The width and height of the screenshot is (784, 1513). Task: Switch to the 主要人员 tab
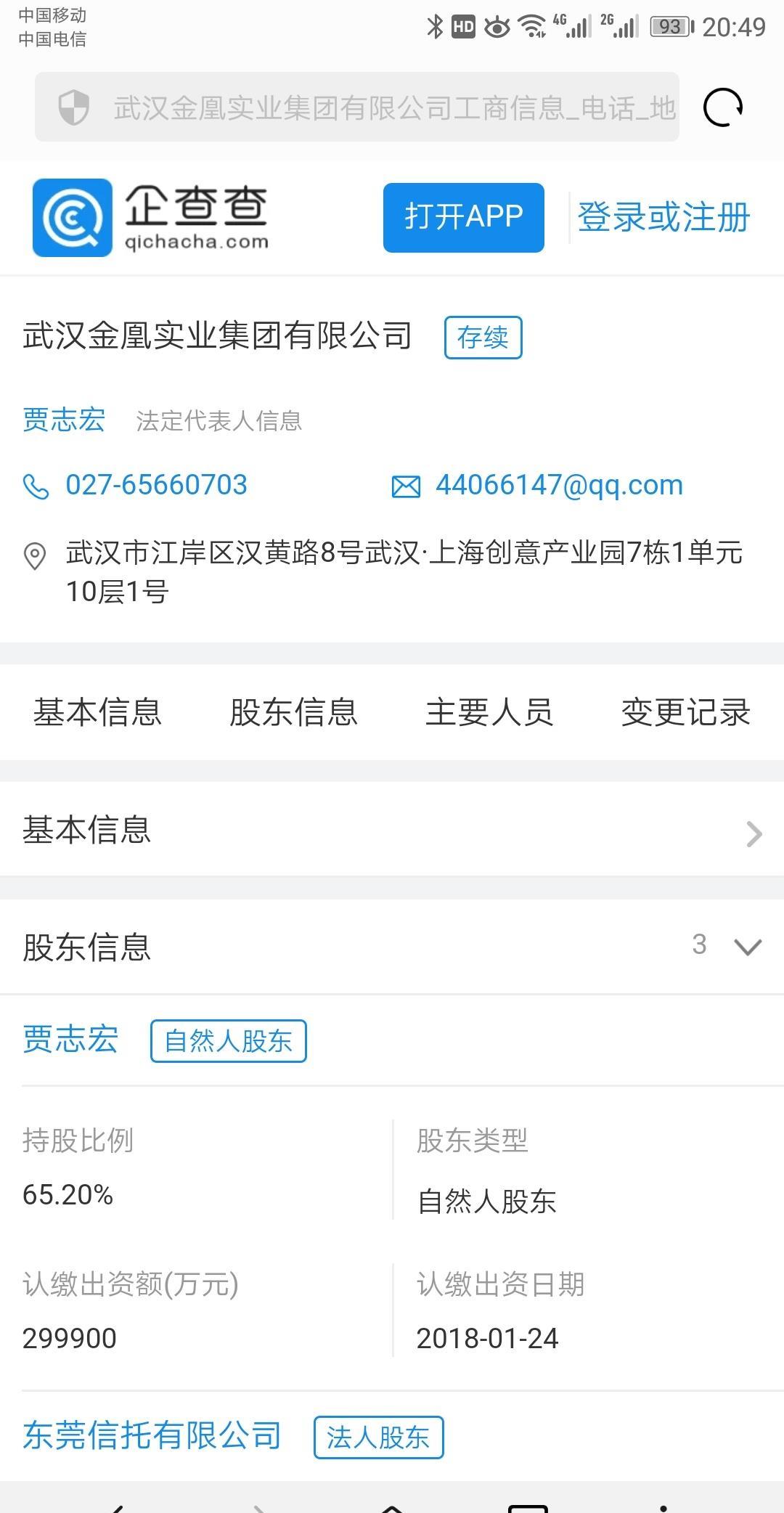[x=490, y=713]
